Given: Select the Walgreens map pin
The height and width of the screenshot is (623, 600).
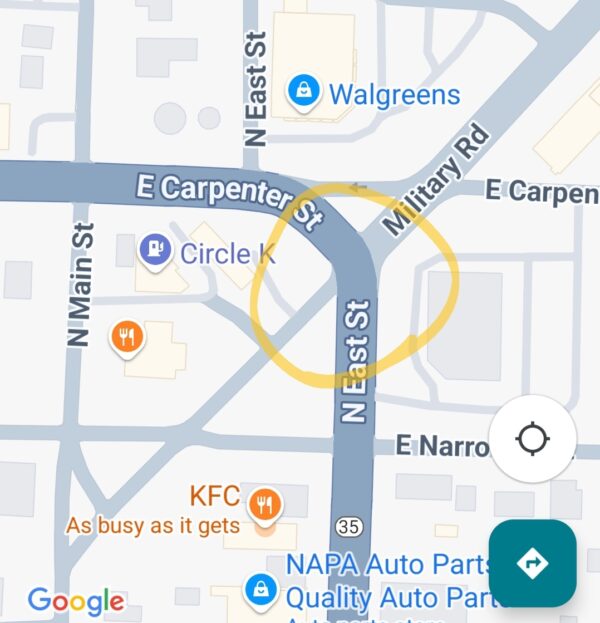Looking at the screenshot, I should pos(303,93).
